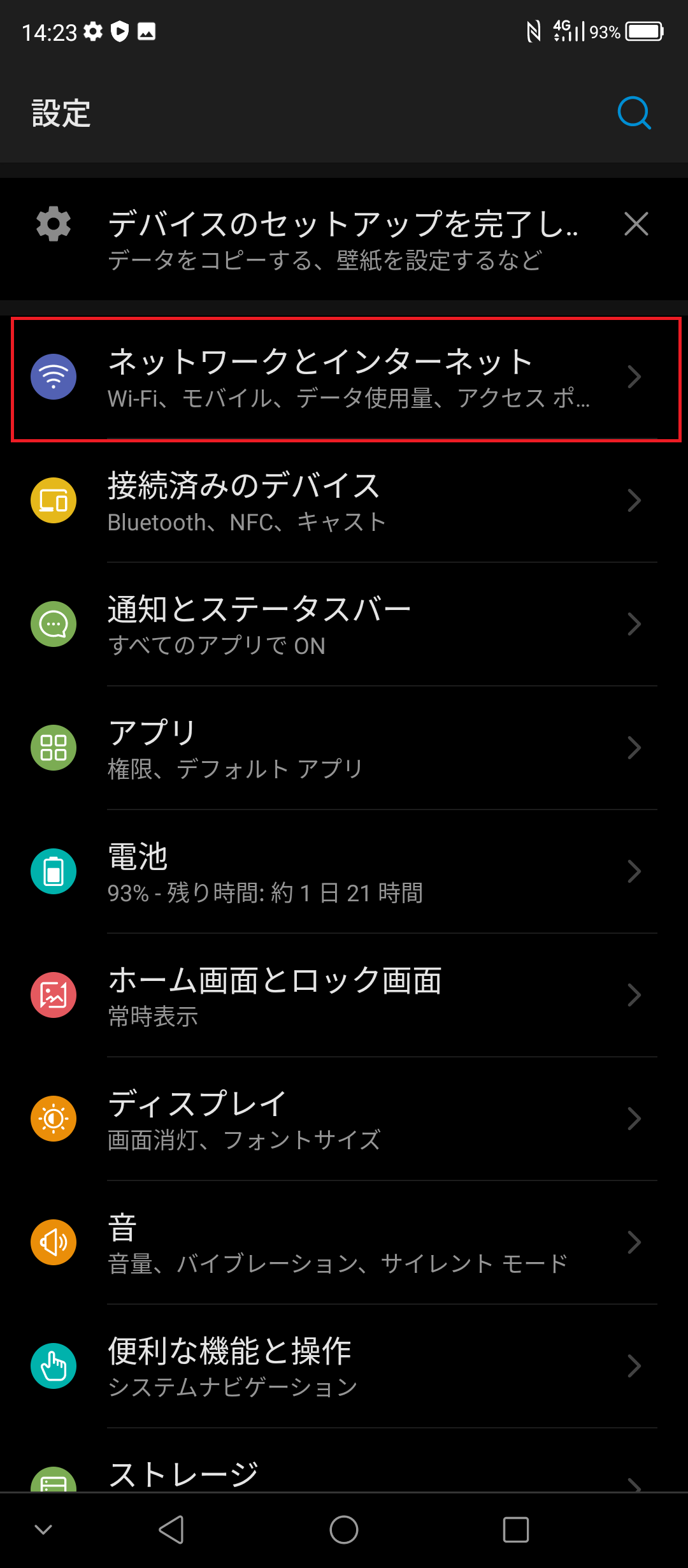Image resolution: width=688 pixels, height=1568 pixels.
Task: Open ネットワークとインターネット settings
Action: [x=344, y=379]
